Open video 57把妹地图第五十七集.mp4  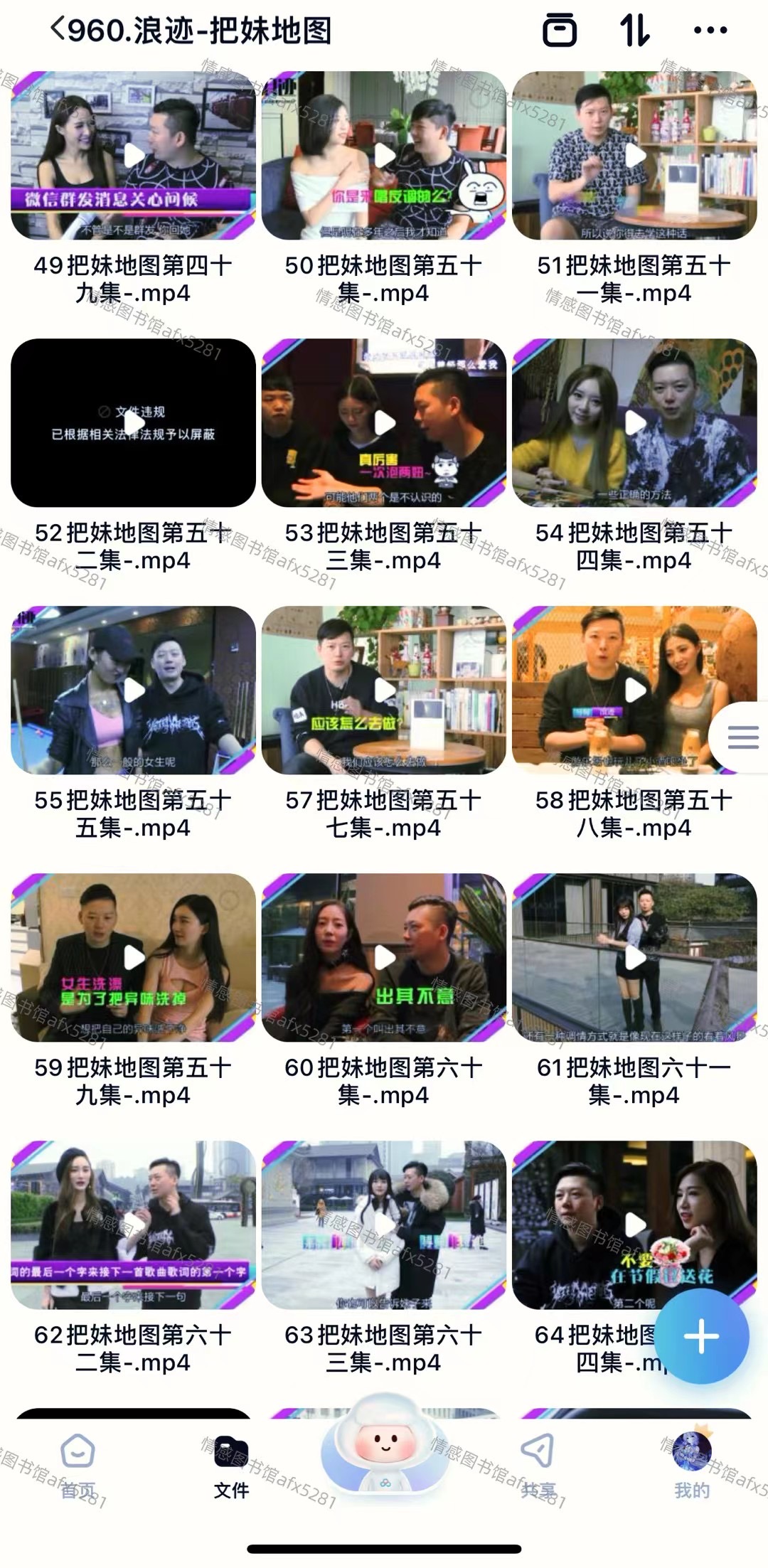click(x=384, y=690)
